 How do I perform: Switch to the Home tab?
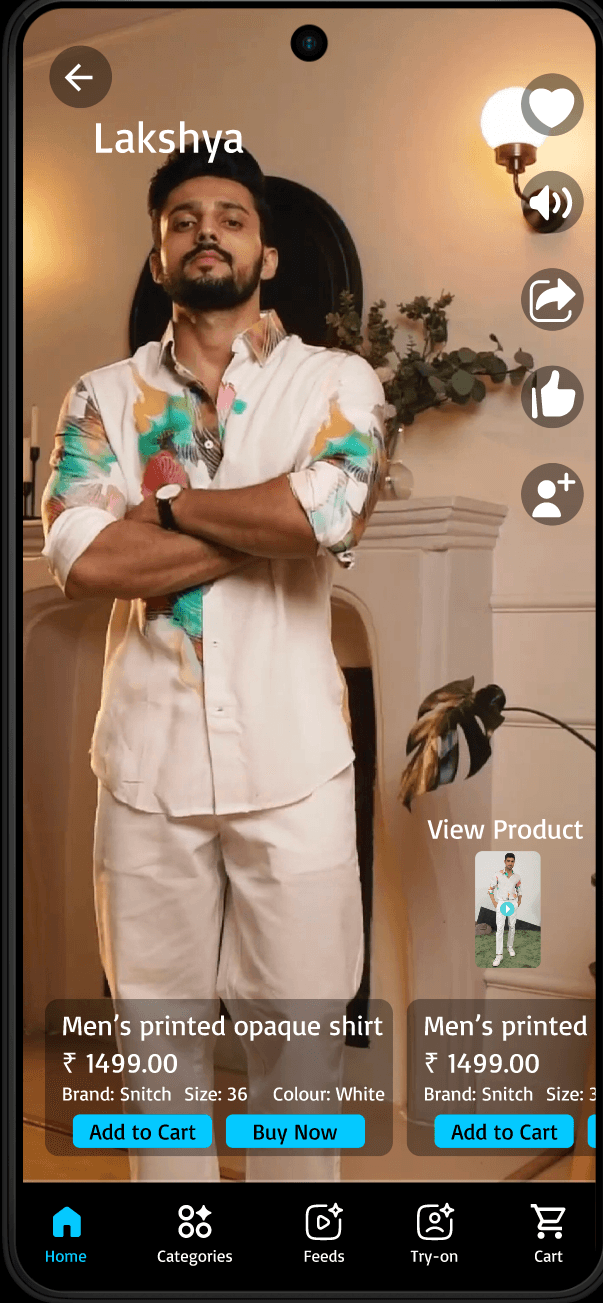pyautogui.click(x=66, y=1234)
